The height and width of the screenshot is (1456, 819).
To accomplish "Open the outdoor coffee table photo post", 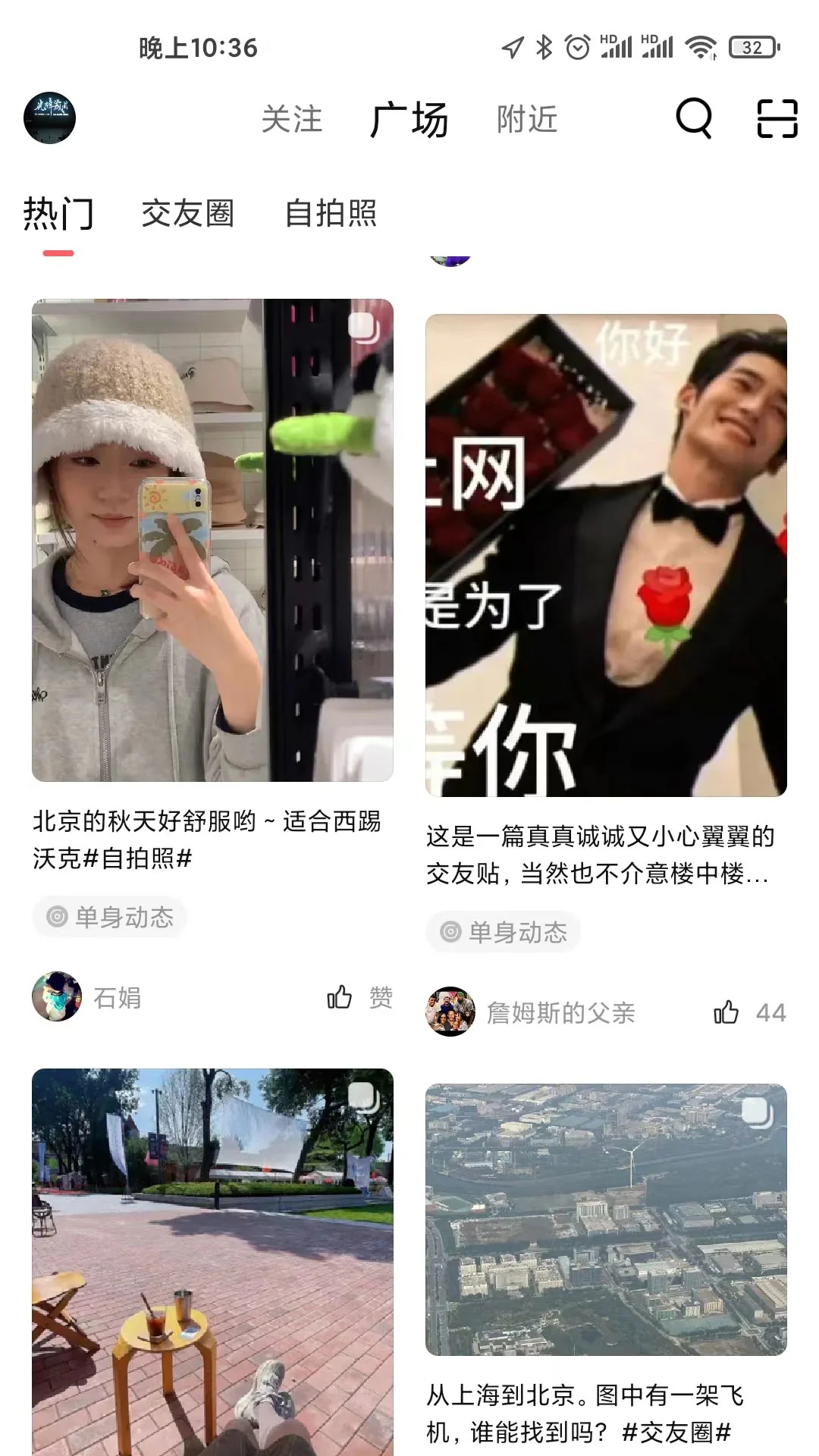I will coord(212,1262).
